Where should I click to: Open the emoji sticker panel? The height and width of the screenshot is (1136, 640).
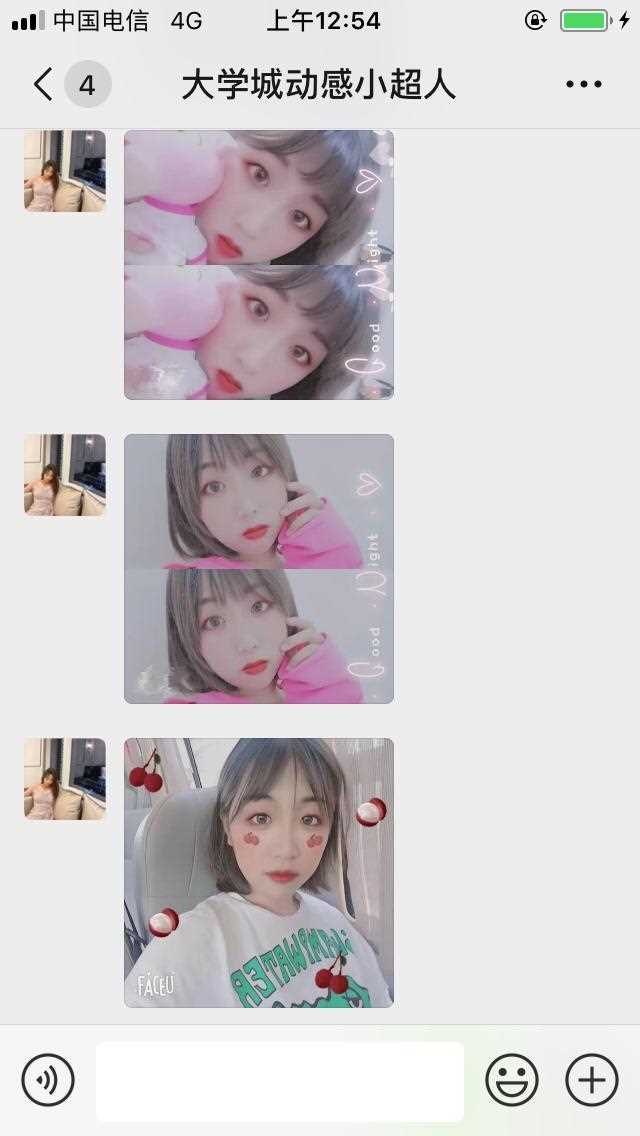click(512, 1080)
